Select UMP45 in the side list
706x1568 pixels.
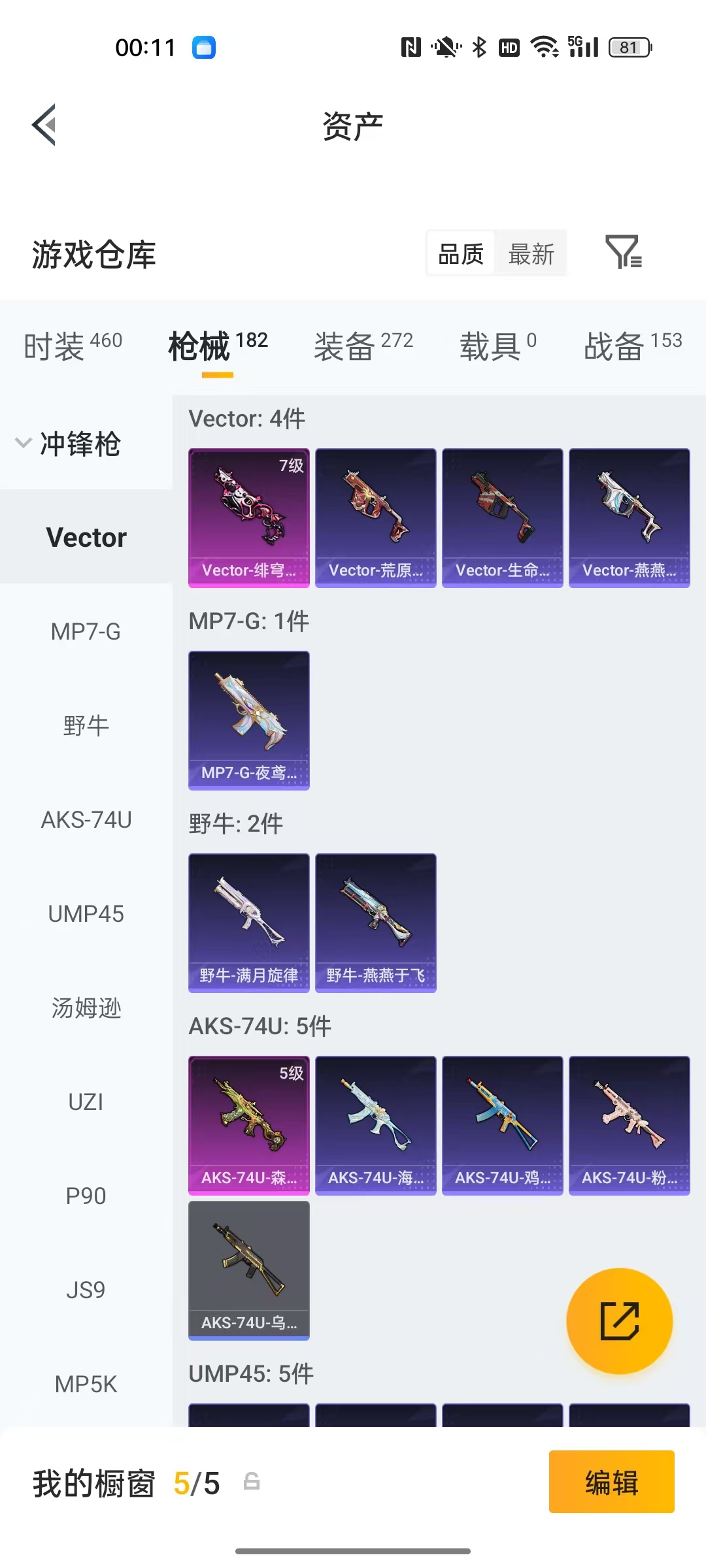(x=86, y=914)
